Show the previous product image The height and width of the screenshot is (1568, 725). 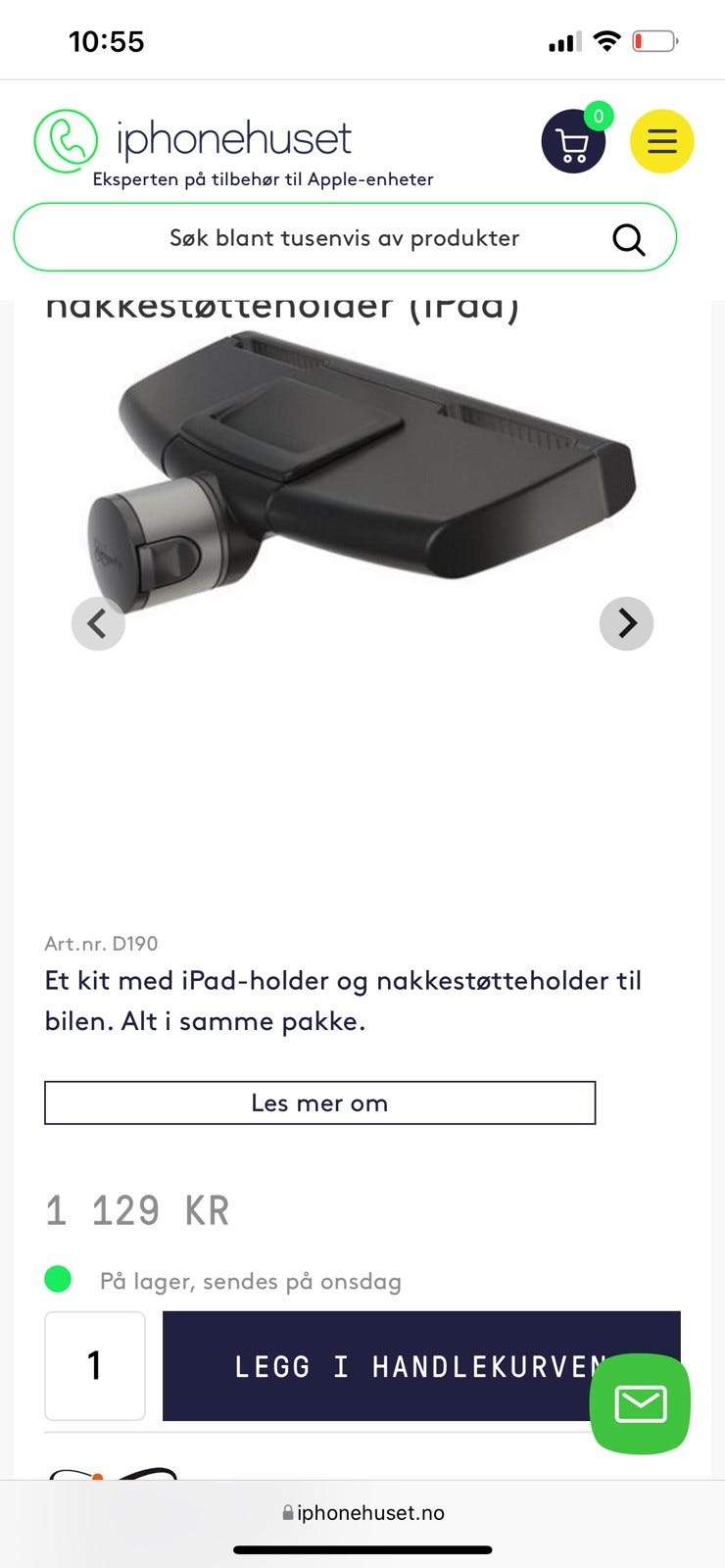[x=98, y=623]
